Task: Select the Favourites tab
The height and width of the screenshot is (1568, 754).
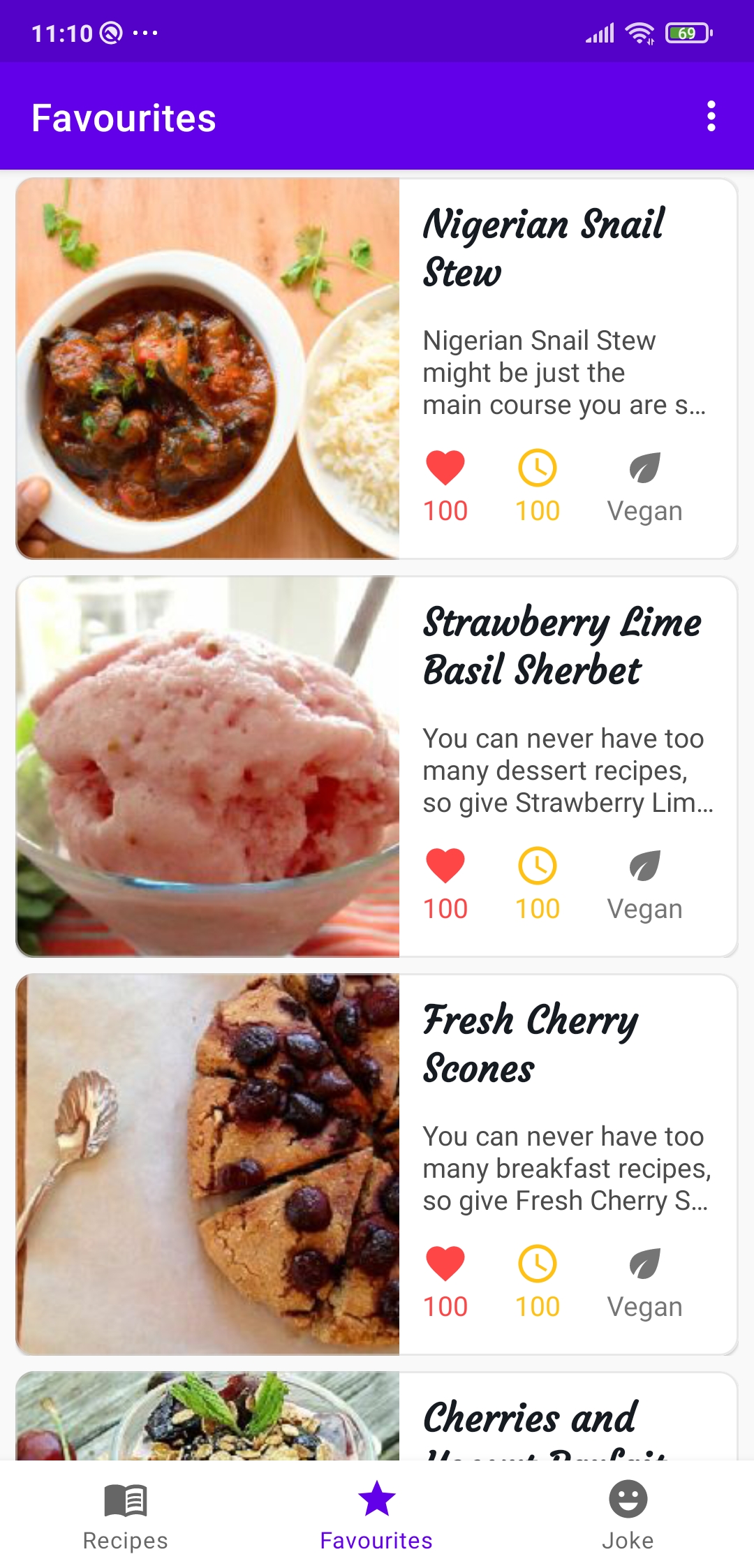Action: pos(377,1514)
